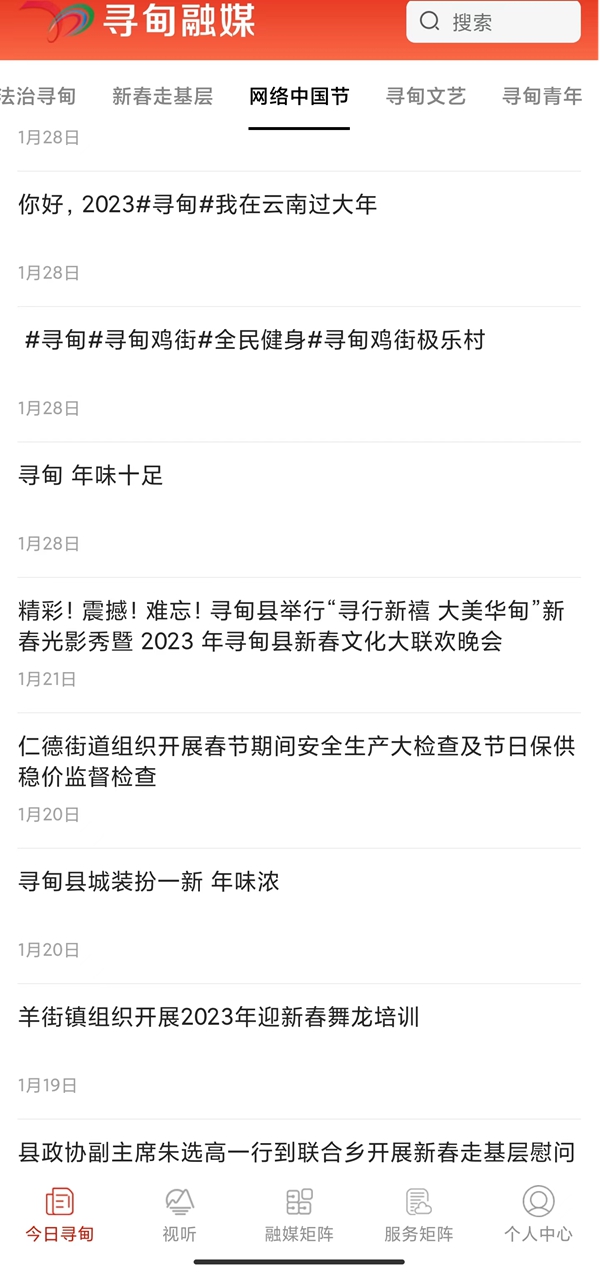
Task: Switch to the 寻甸青年 tab
Action: 542,96
